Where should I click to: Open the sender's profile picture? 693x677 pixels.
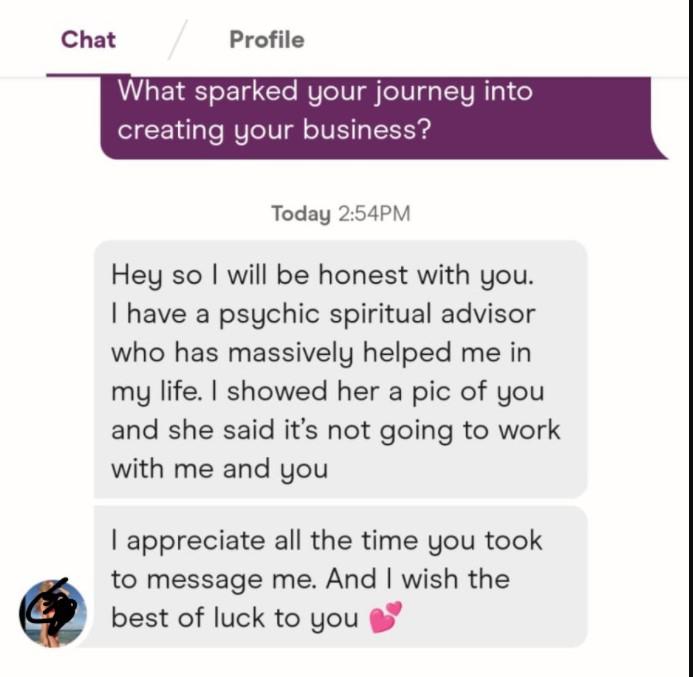pos(53,612)
